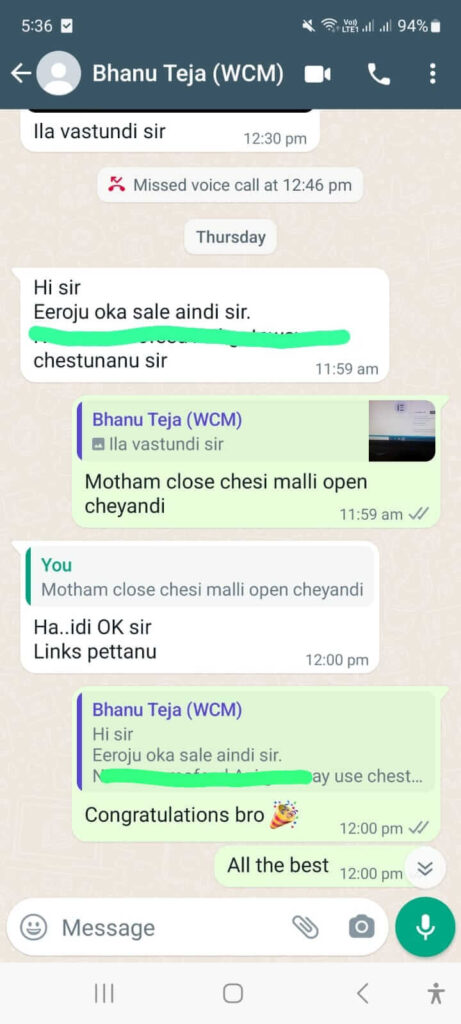Start a voice call with Bhanu Teja
Viewport: 461px width, 1024px height.
pos(379,74)
